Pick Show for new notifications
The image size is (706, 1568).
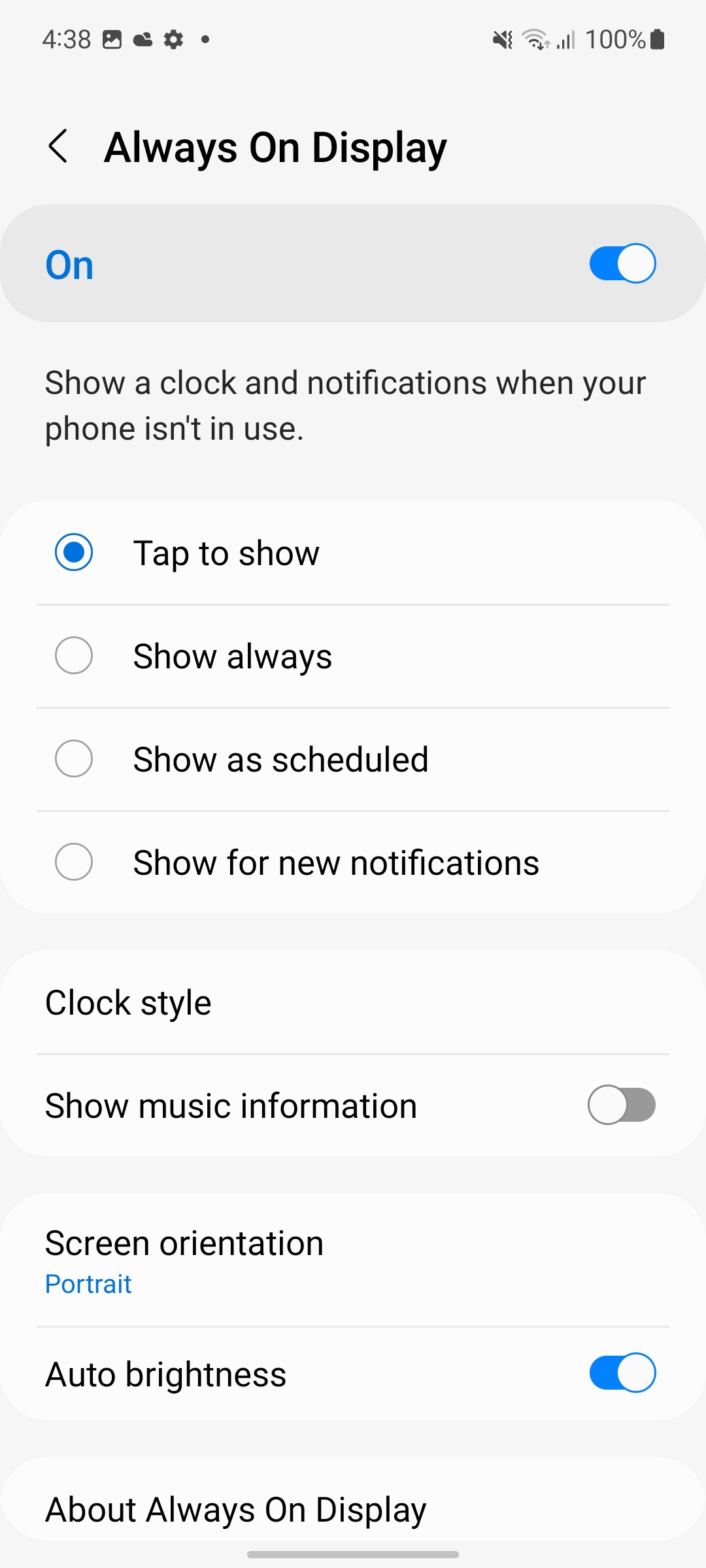[353, 862]
